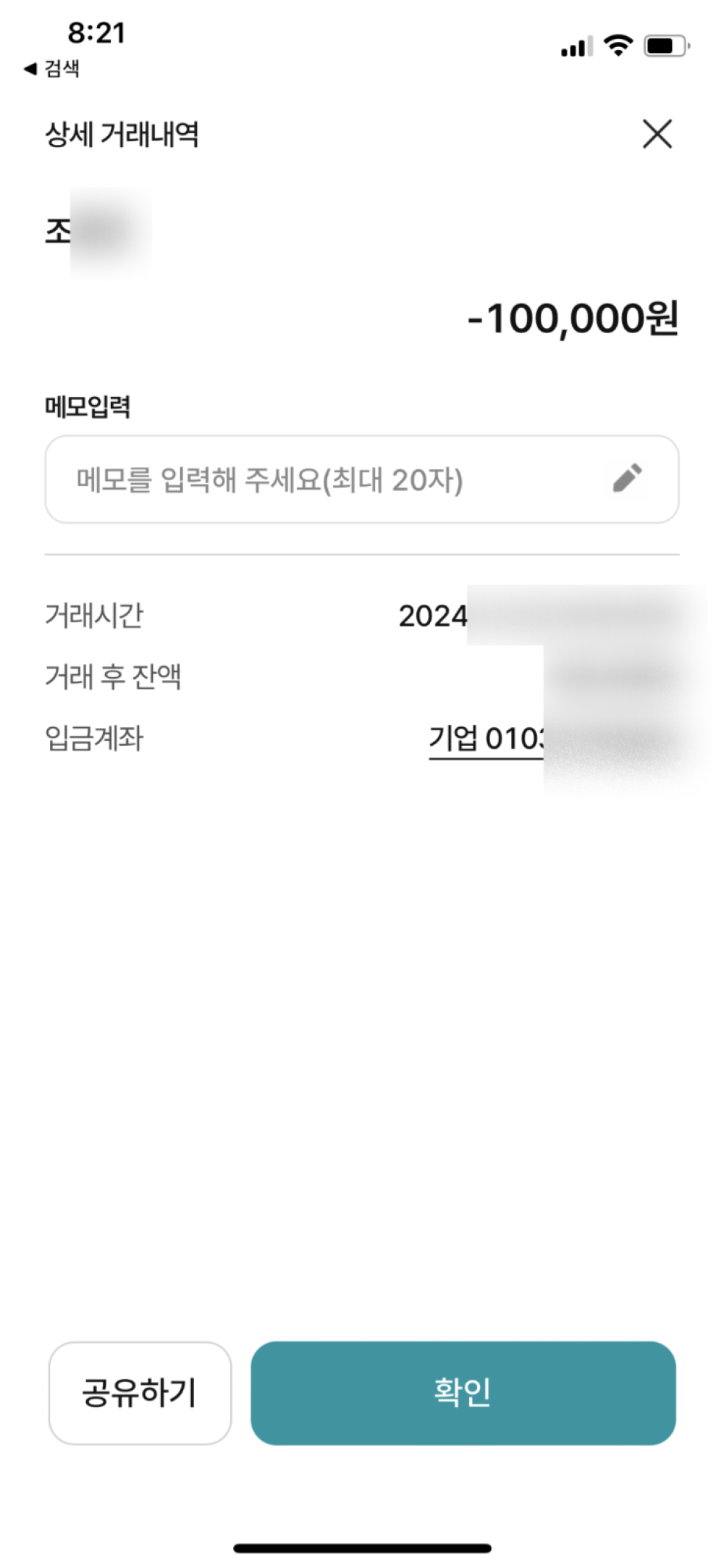Tap the pencil edit icon in memo field
The image size is (724, 1568).
[x=627, y=478]
